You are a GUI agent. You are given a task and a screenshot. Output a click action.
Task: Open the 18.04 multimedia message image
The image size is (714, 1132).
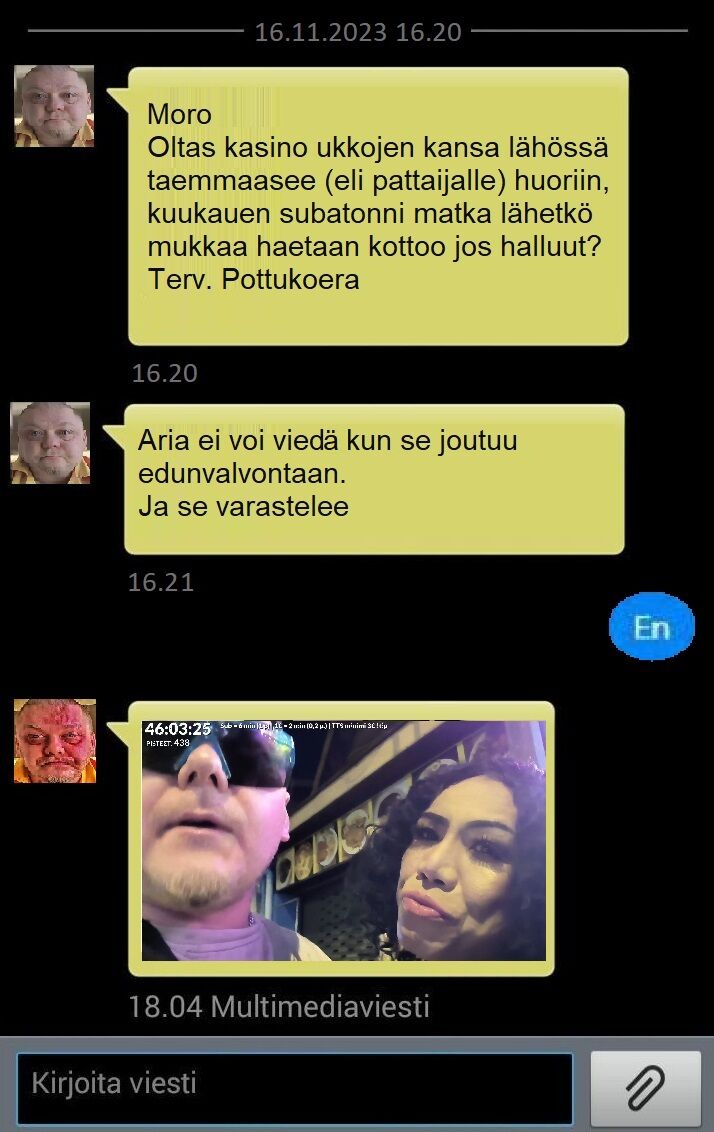coord(343,840)
